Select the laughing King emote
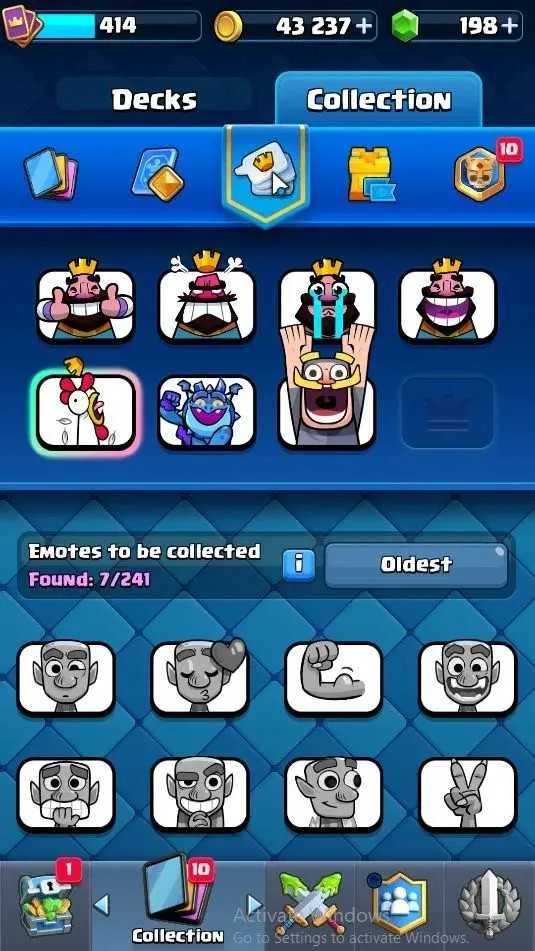535x951 pixels. 448,300
